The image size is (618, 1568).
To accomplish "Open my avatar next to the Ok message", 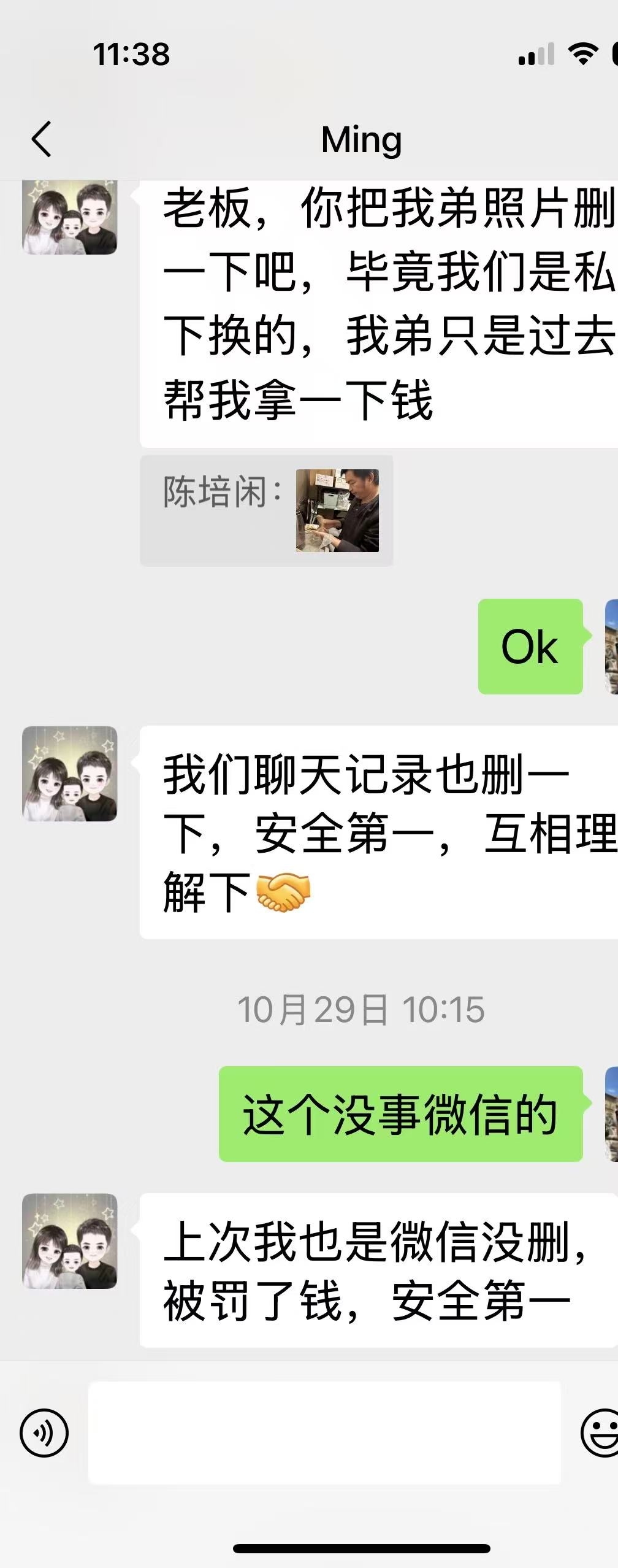I will point(611,647).
